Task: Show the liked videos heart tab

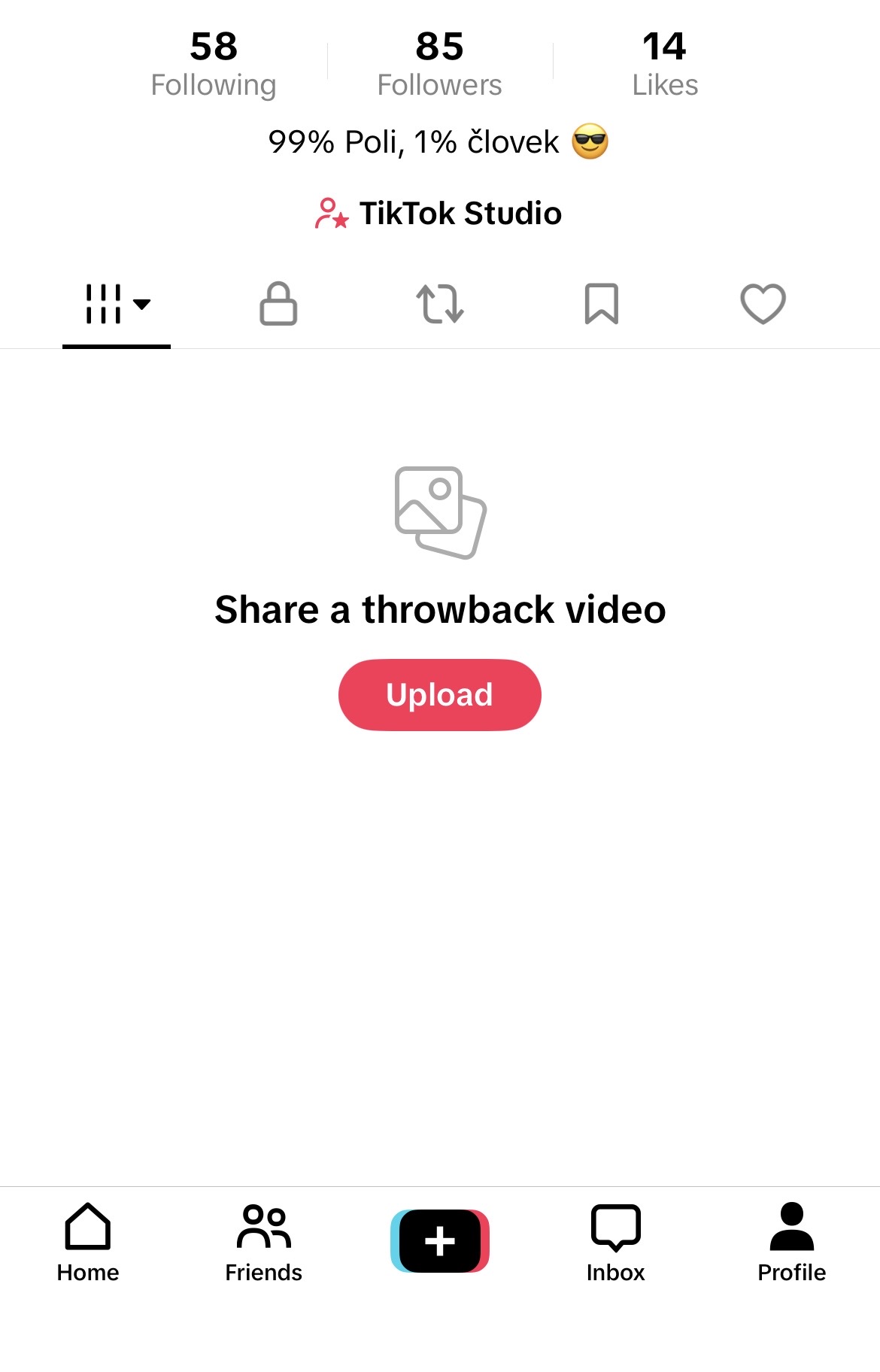Action: (x=763, y=304)
